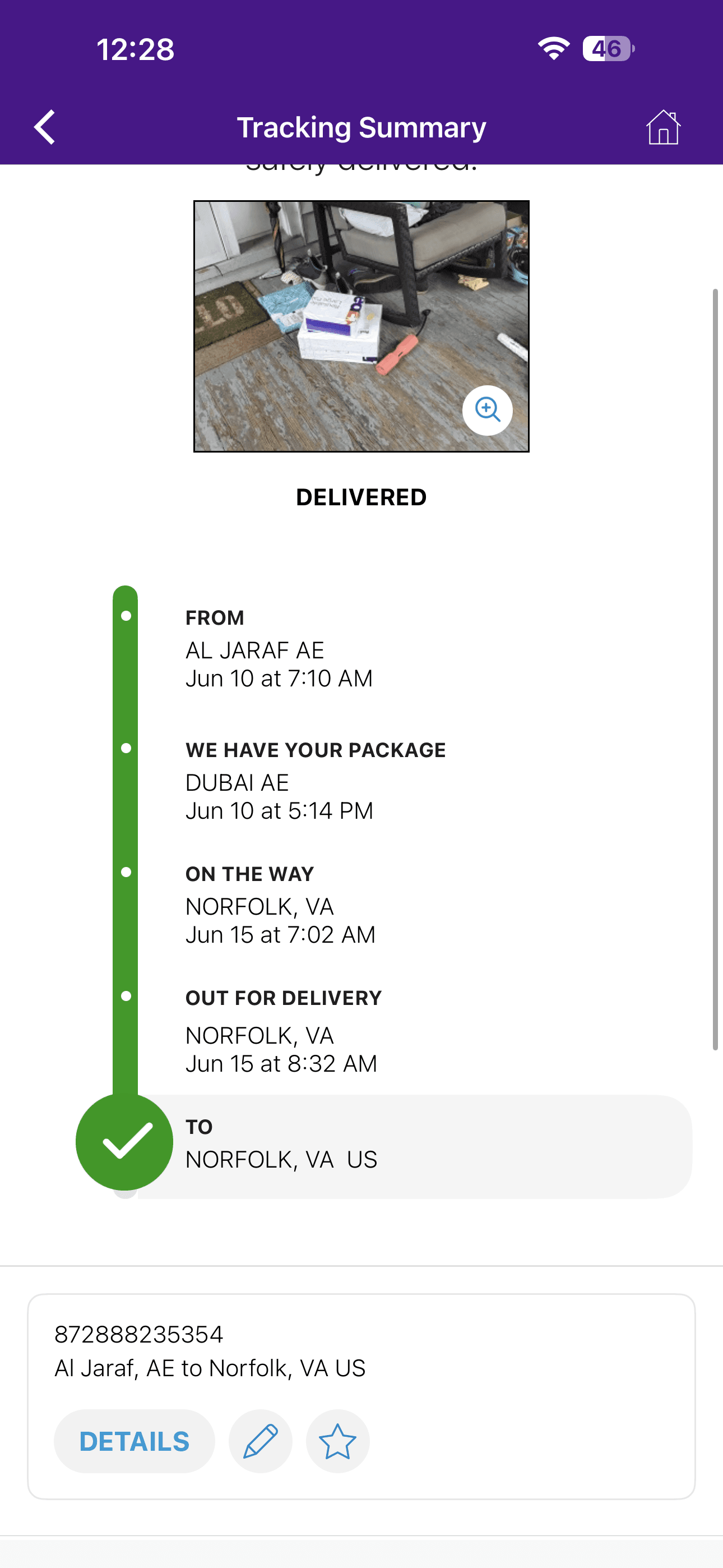Add shipment to watch list star
Viewport: 723px width, 1568px height.
[x=338, y=1441]
